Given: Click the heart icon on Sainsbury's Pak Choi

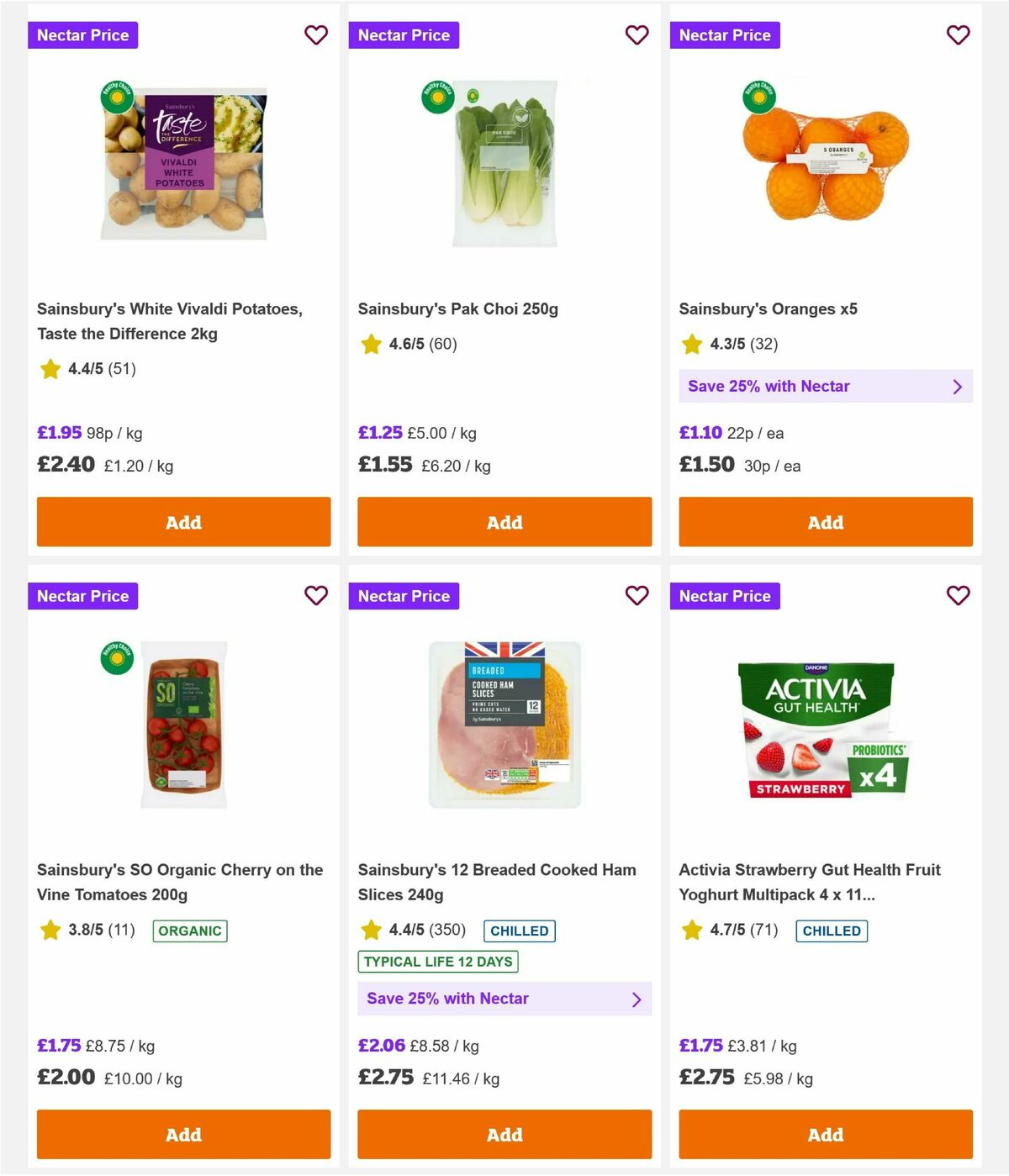Looking at the screenshot, I should tap(637, 34).
